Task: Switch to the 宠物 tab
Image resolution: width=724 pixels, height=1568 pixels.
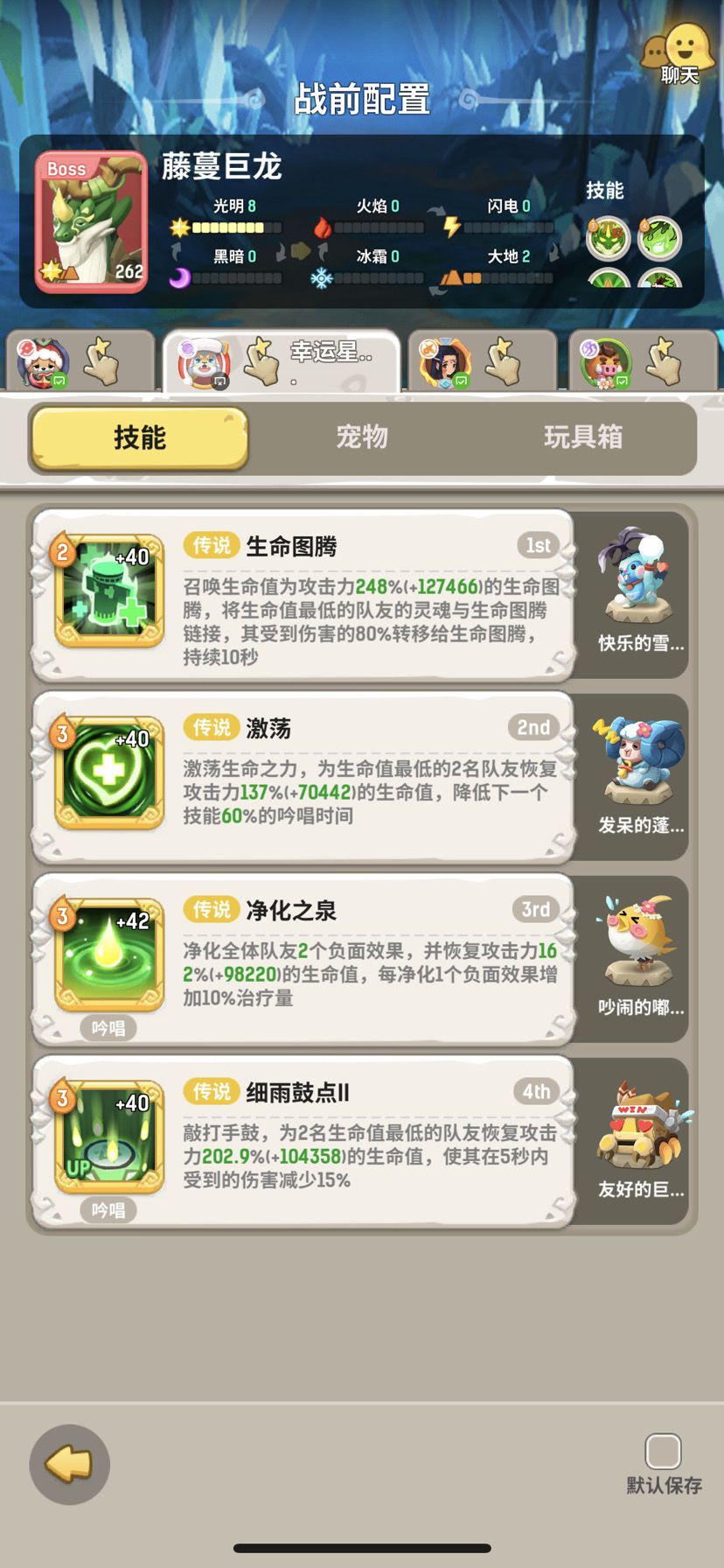Action: [362, 437]
